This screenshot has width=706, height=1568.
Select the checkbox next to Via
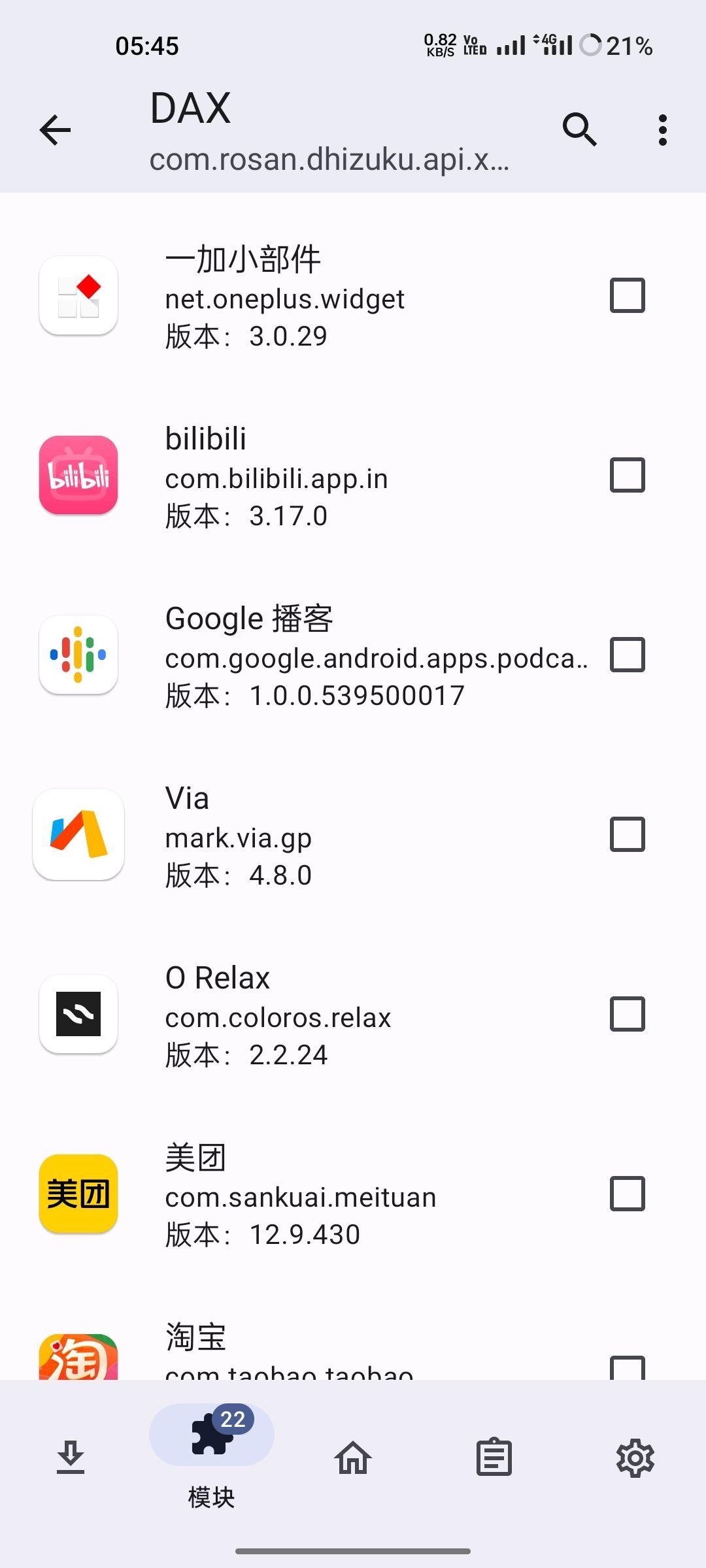pyautogui.click(x=627, y=834)
